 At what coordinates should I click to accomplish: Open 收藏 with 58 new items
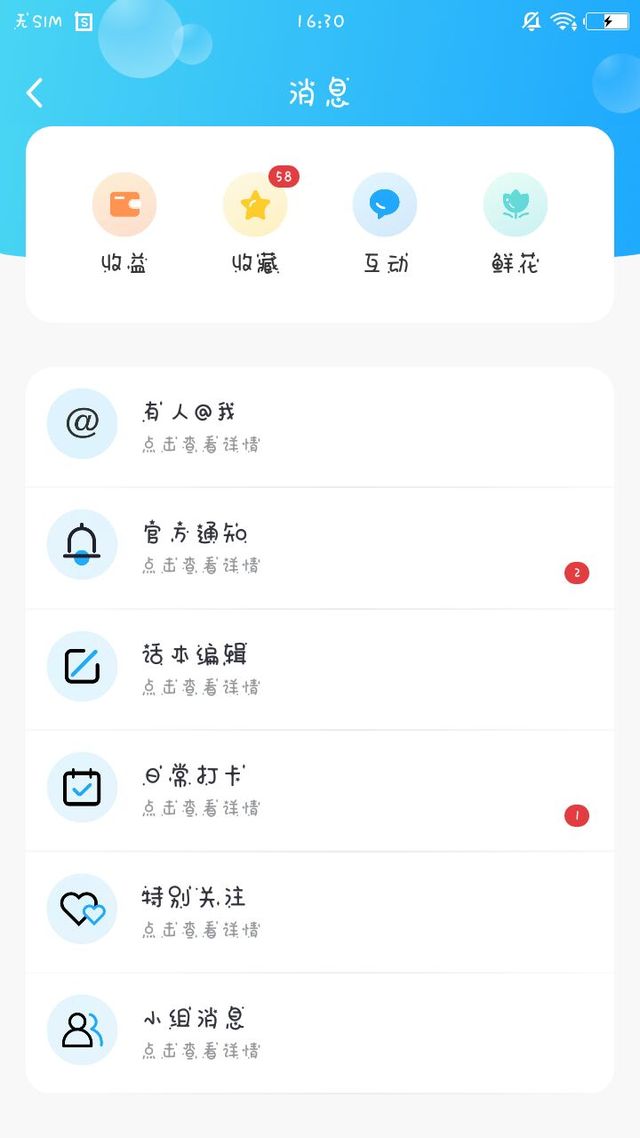click(x=255, y=224)
